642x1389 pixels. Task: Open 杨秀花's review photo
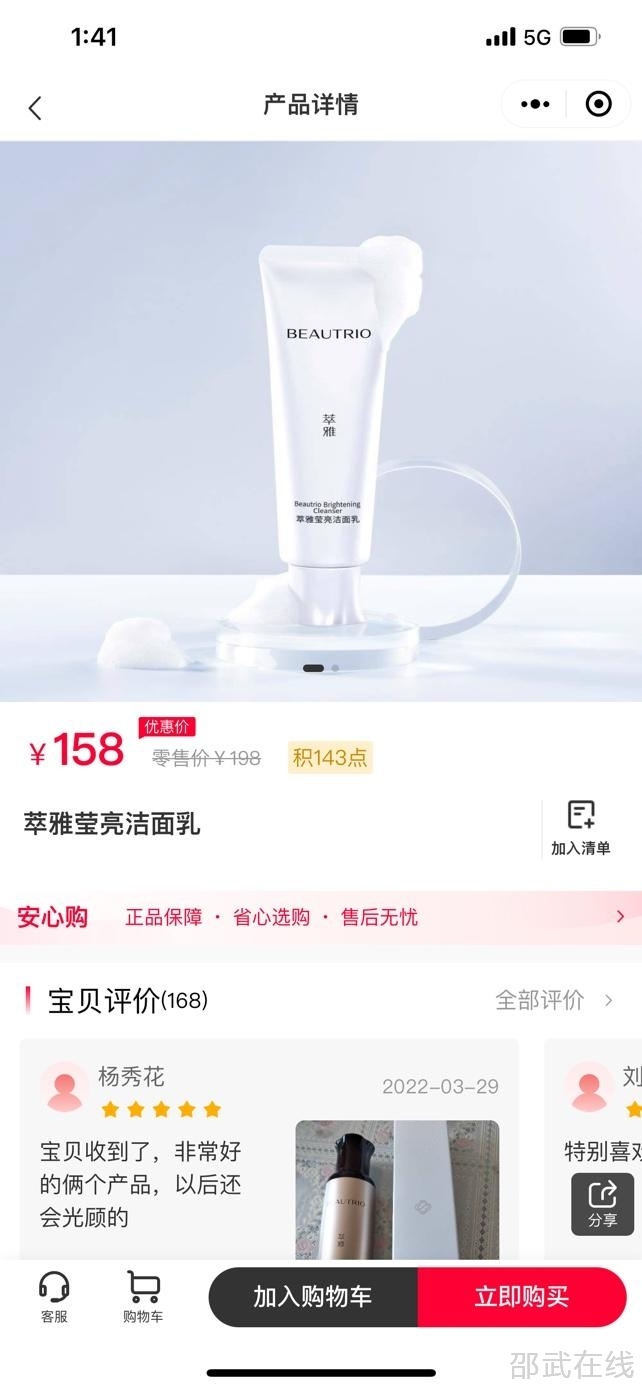[x=396, y=1189]
